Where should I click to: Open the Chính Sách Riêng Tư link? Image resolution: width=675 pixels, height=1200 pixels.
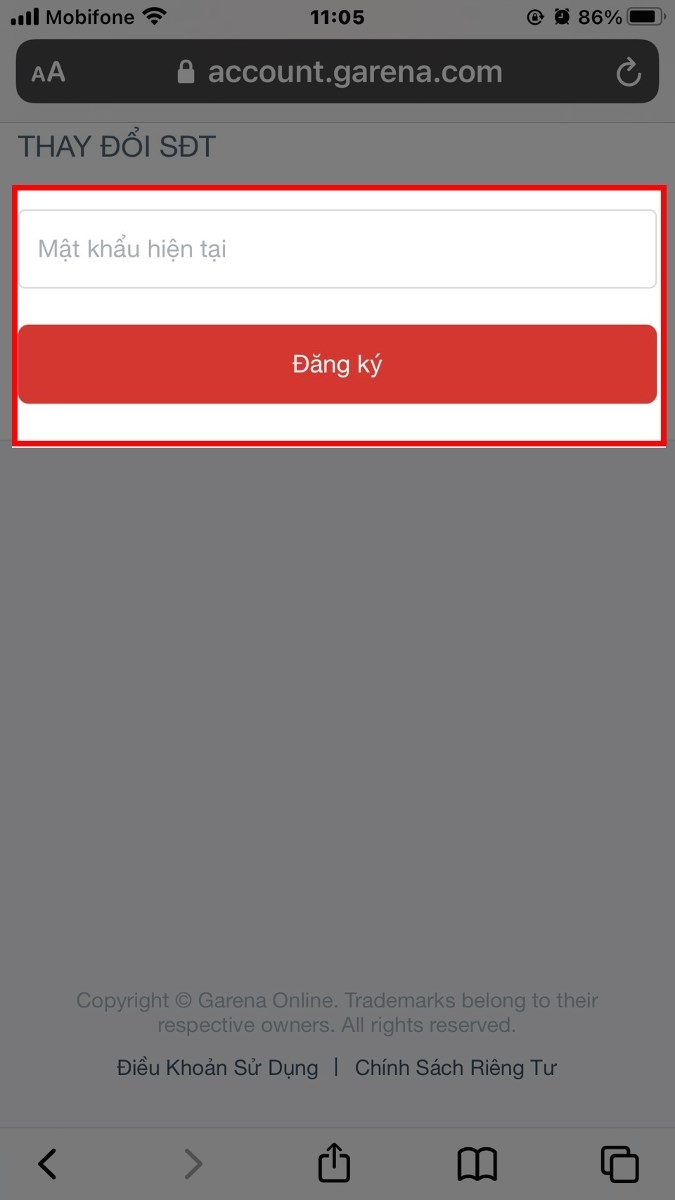pos(456,1068)
